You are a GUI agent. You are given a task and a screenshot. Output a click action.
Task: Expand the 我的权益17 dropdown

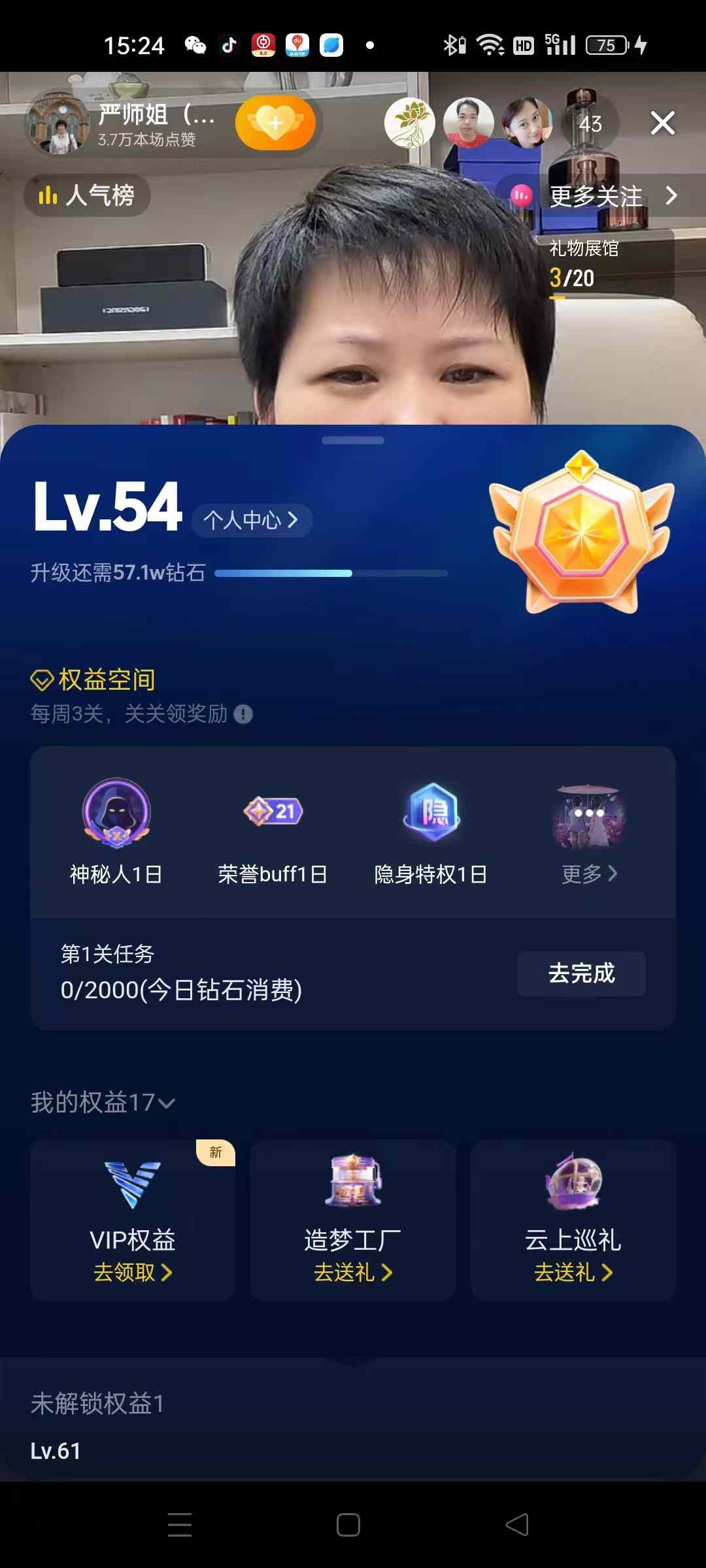point(103,1103)
